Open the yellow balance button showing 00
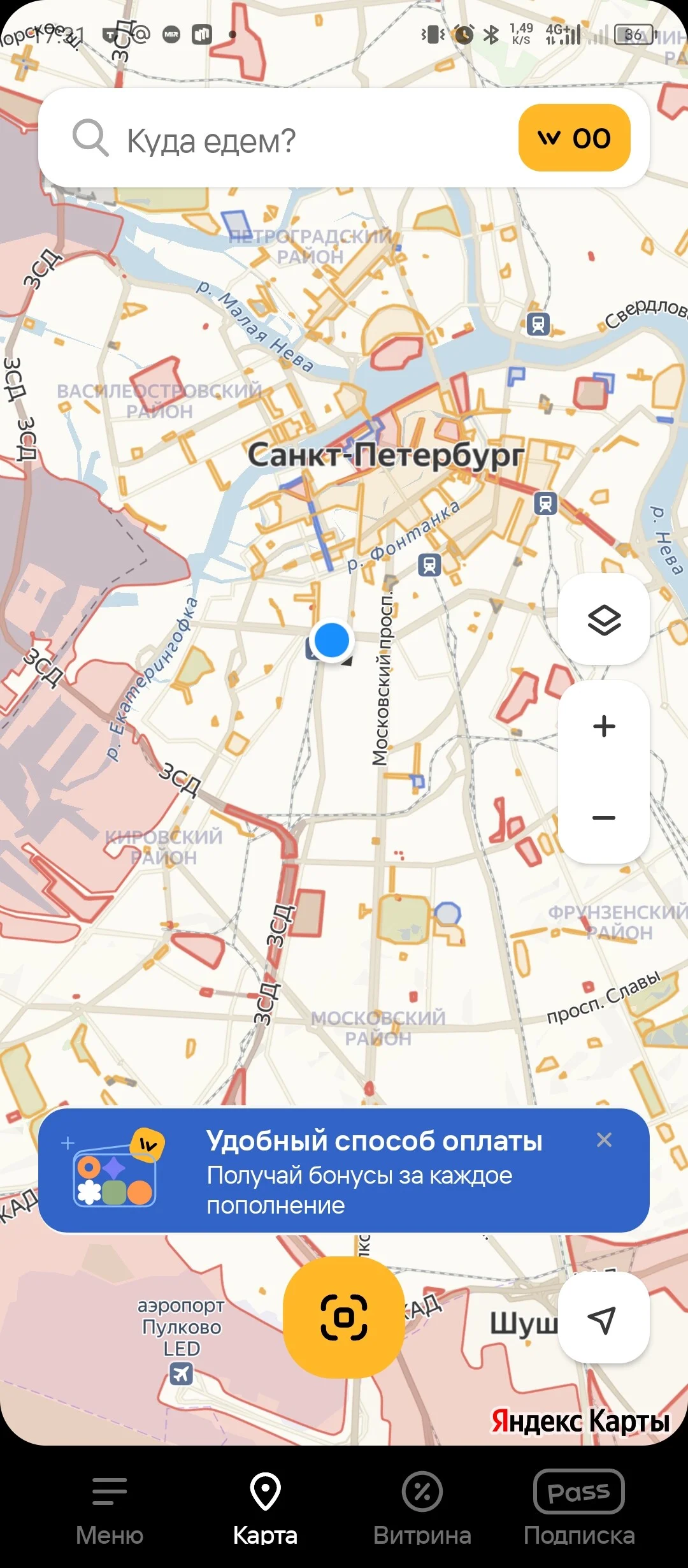Viewport: 688px width, 1568px height. pos(575,138)
